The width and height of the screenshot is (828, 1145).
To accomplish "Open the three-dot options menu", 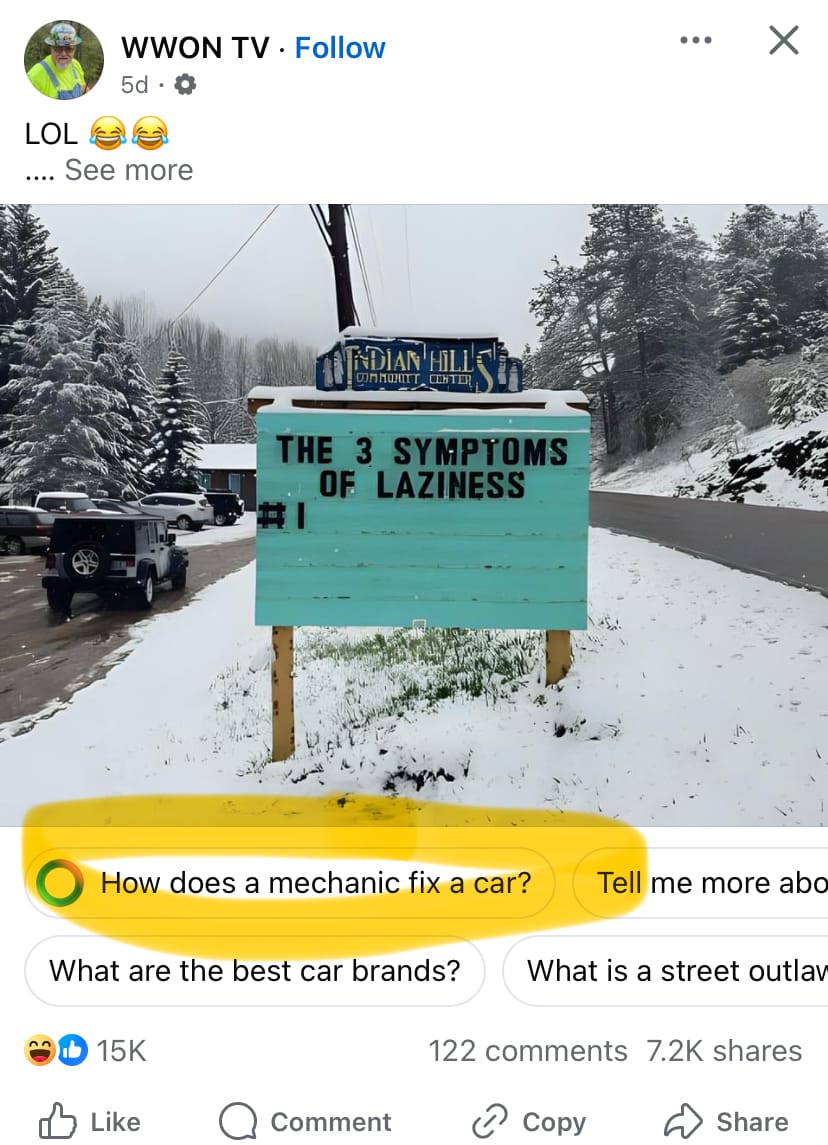I will [696, 40].
